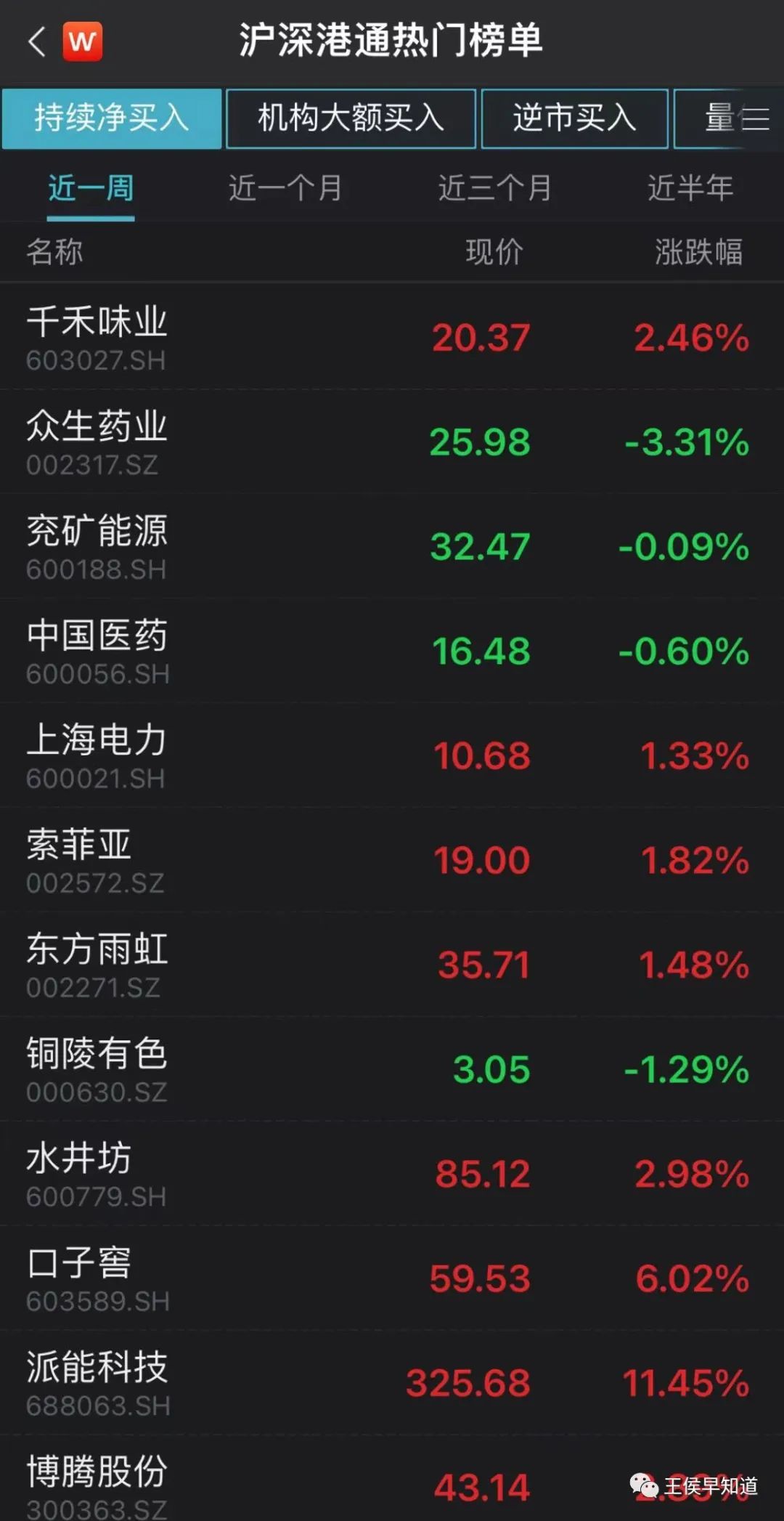Switch to 机构大额买入 tab
The height and width of the screenshot is (1521, 784).
tap(351, 118)
